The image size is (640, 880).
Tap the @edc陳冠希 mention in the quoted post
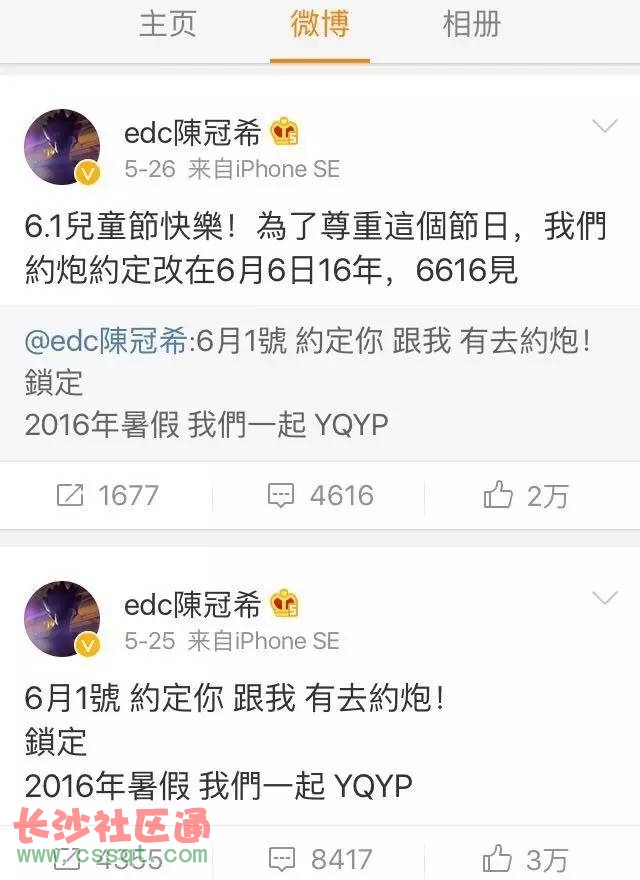tap(106, 342)
